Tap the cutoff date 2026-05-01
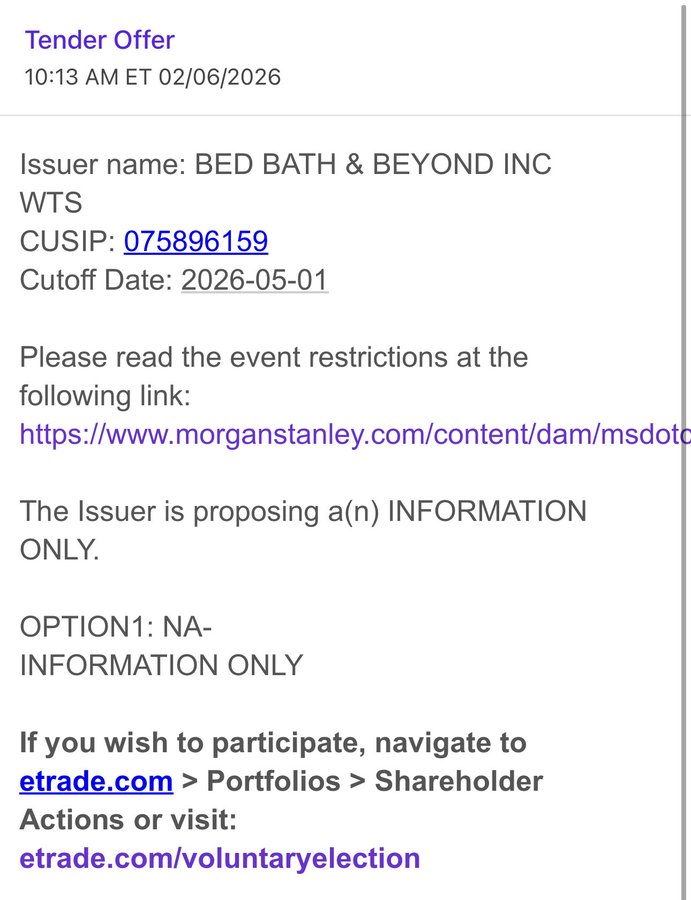This screenshot has width=691, height=900. coord(254,280)
